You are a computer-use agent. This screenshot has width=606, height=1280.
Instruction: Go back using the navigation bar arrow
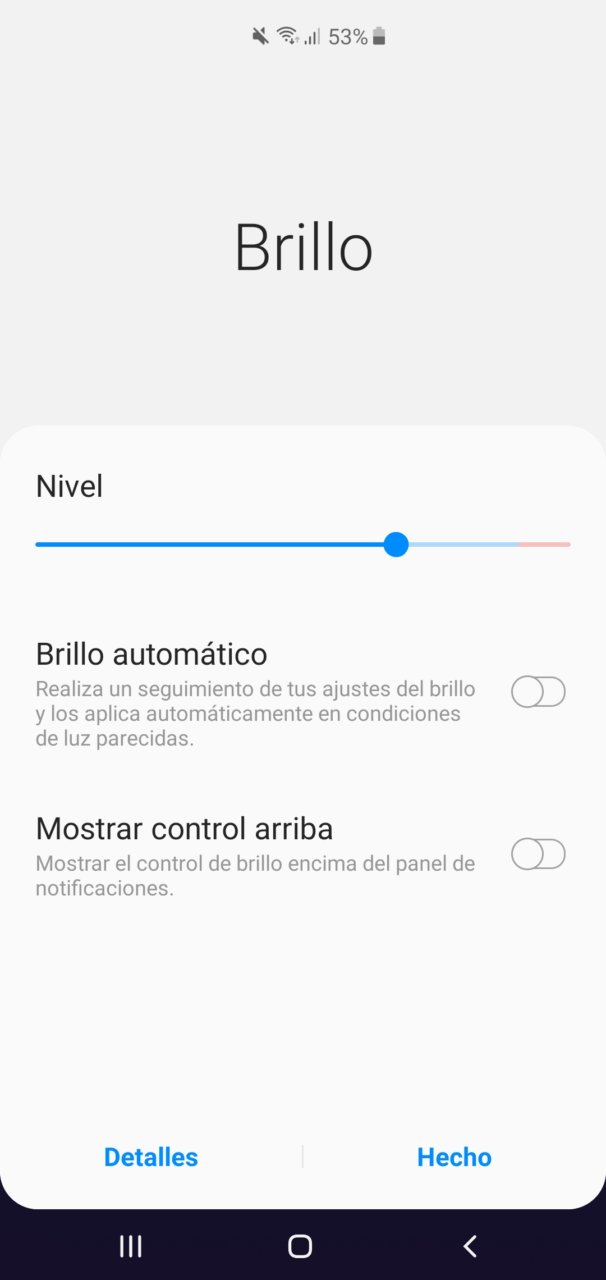(470, 1246)
